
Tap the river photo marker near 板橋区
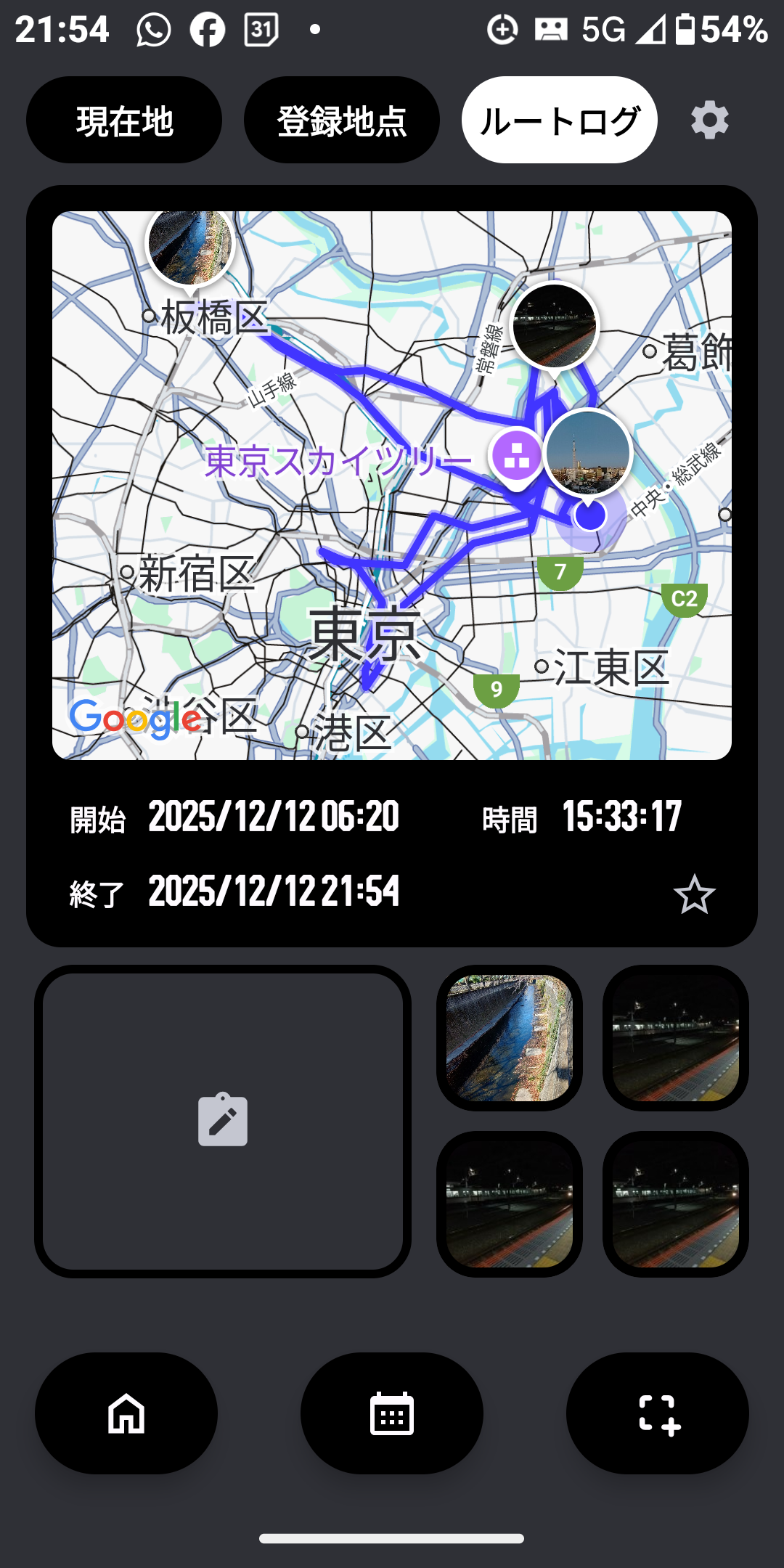coord(189,245)
